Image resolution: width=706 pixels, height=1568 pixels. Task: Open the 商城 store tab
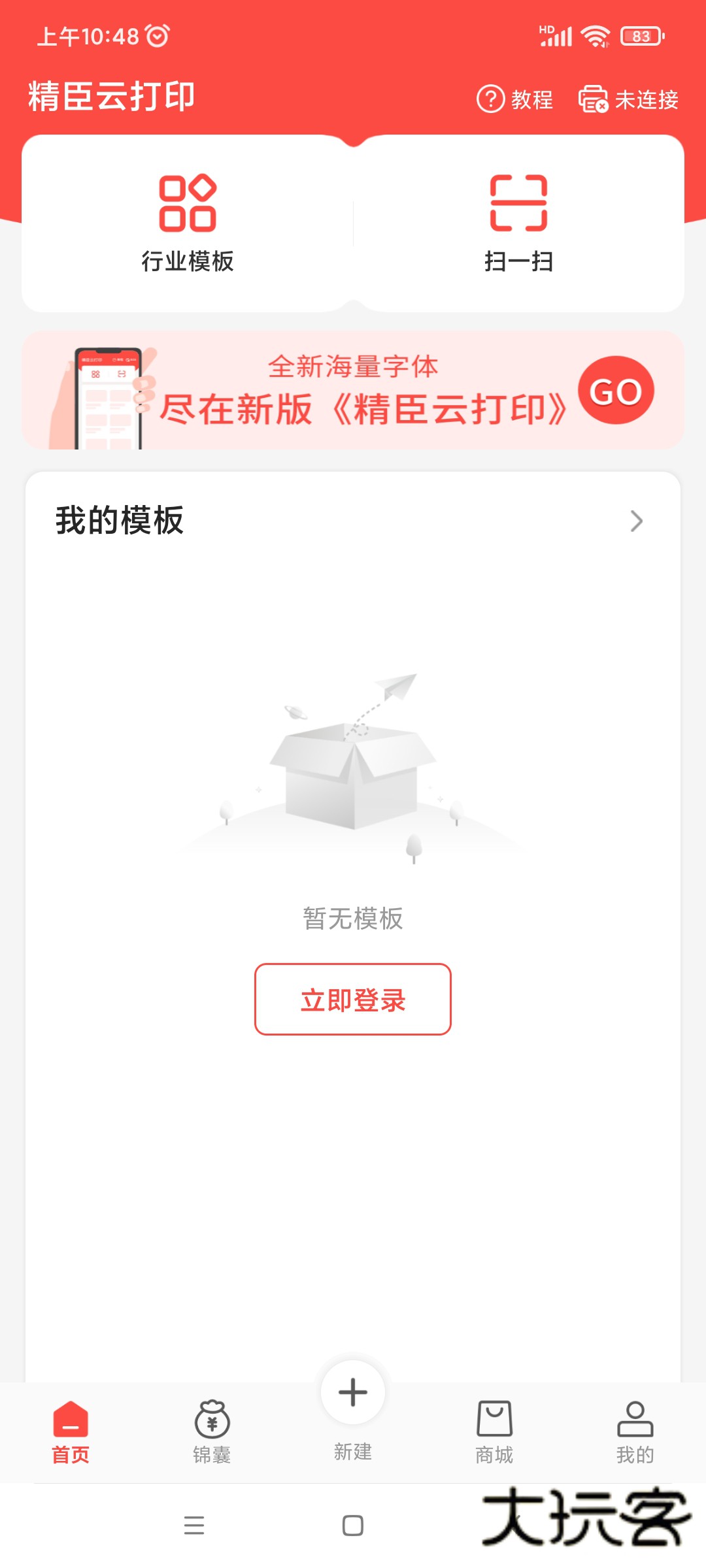(x=494, y=1431)
